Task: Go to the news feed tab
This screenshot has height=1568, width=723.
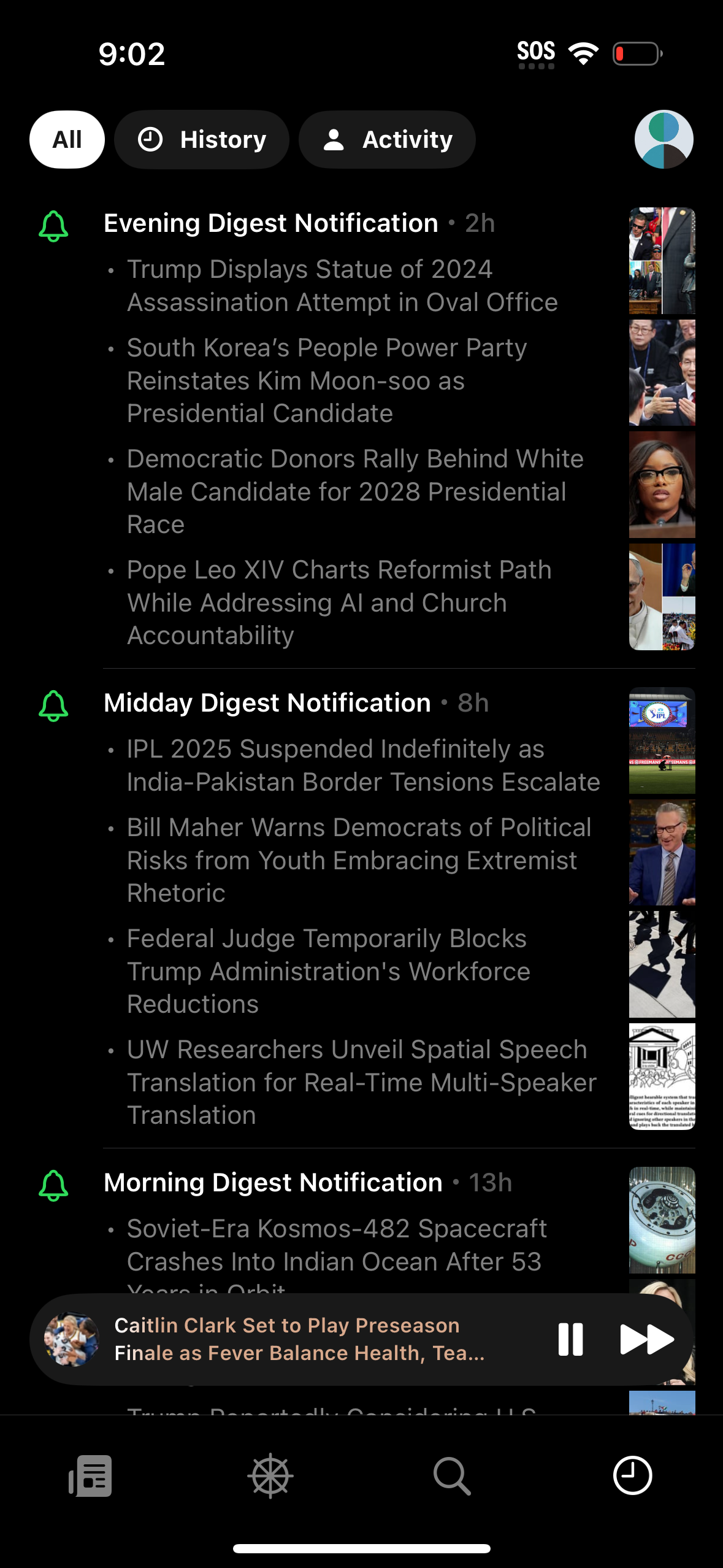Action: pyautogui.click(x=90, y=1475)
